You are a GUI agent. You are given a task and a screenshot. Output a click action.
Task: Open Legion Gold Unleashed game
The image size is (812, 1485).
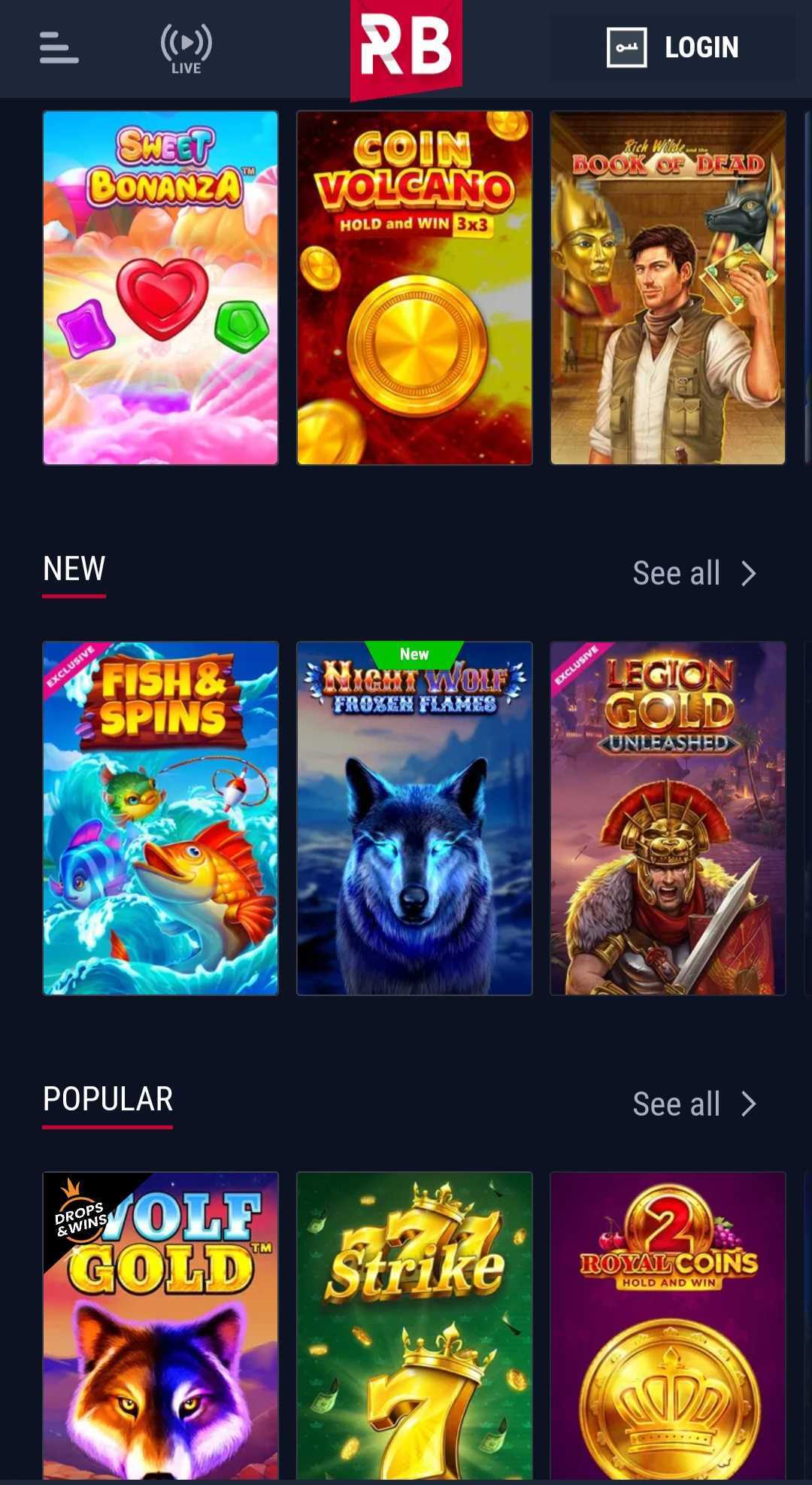click(668, 818)
